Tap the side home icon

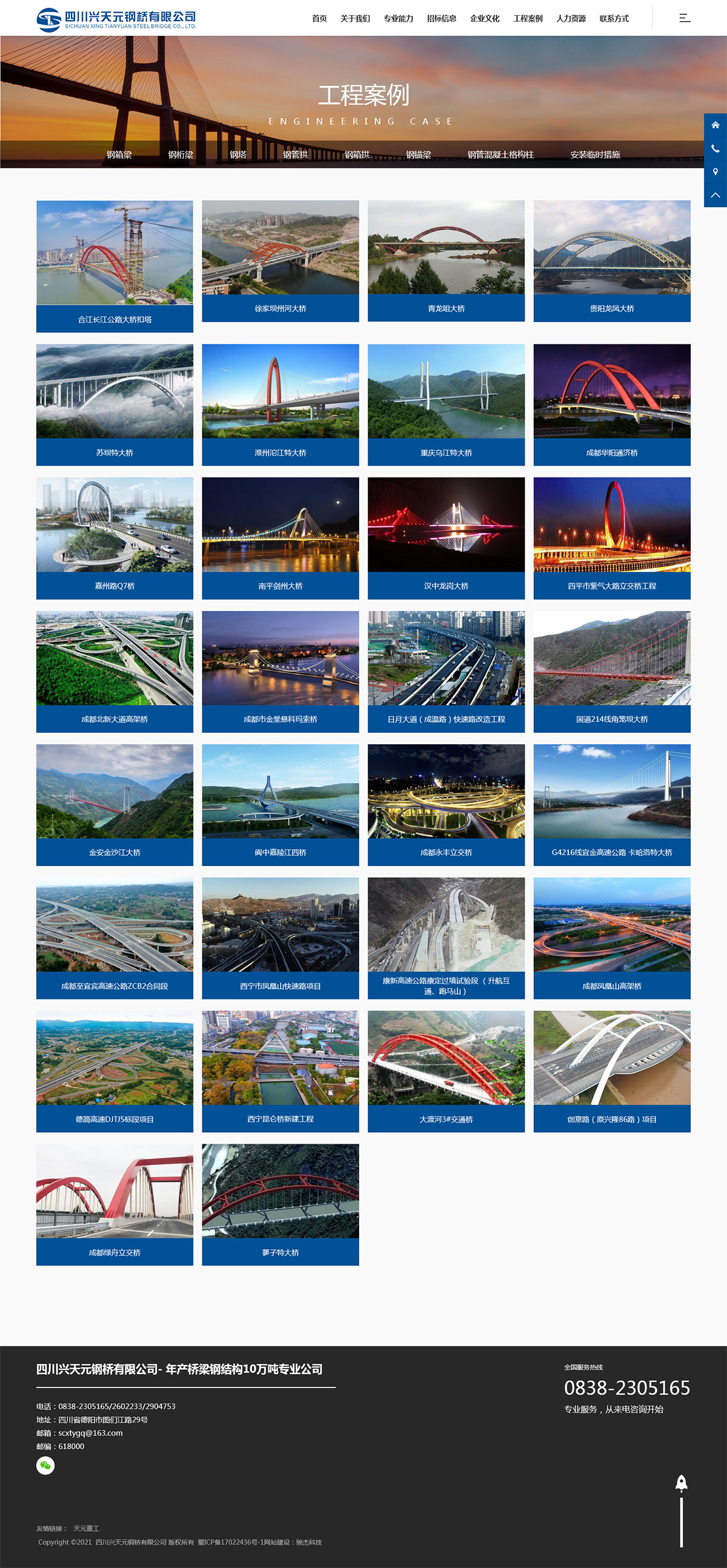point(715,125)
